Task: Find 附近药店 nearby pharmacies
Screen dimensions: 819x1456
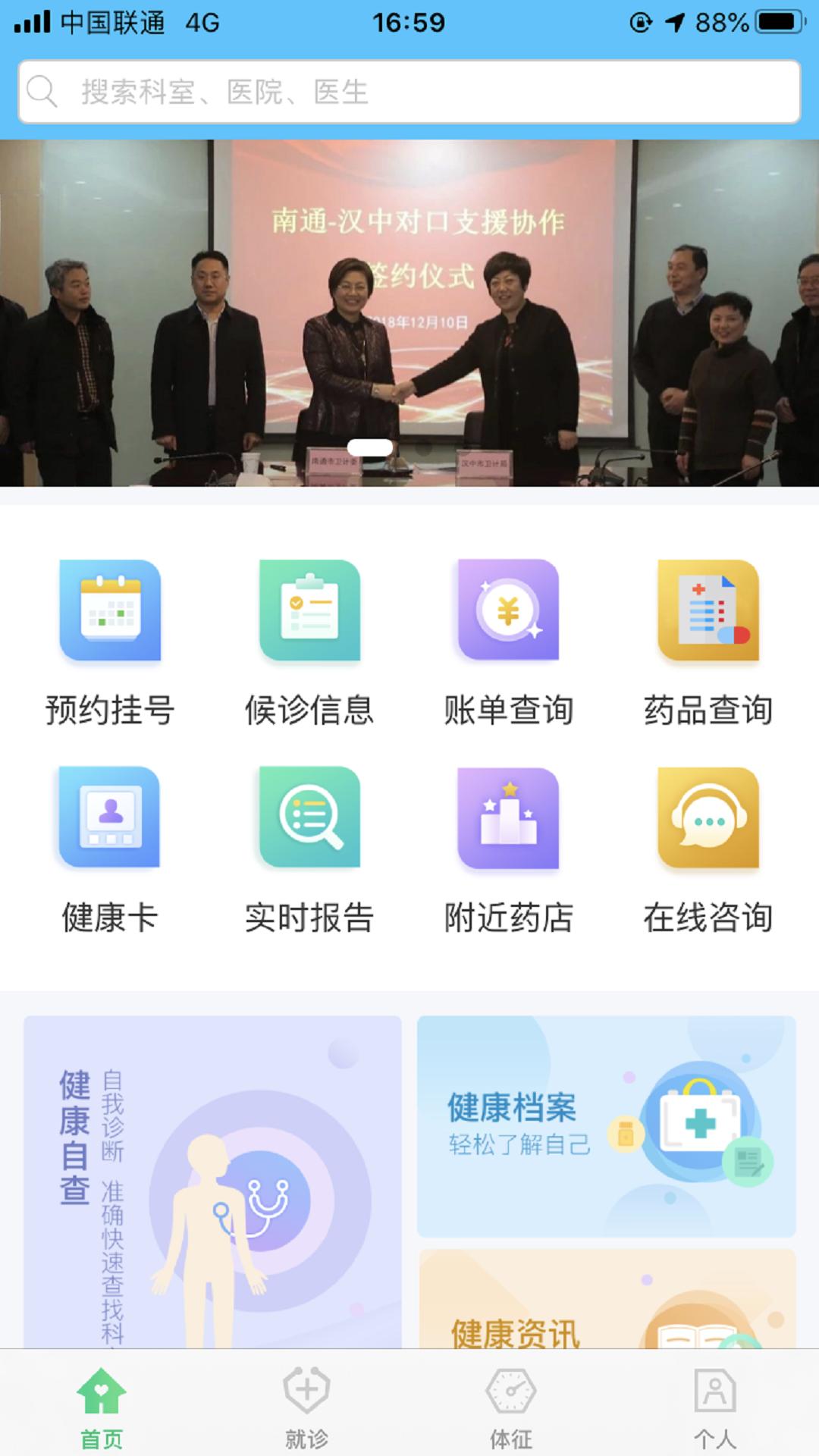Action: click(509, 848)
